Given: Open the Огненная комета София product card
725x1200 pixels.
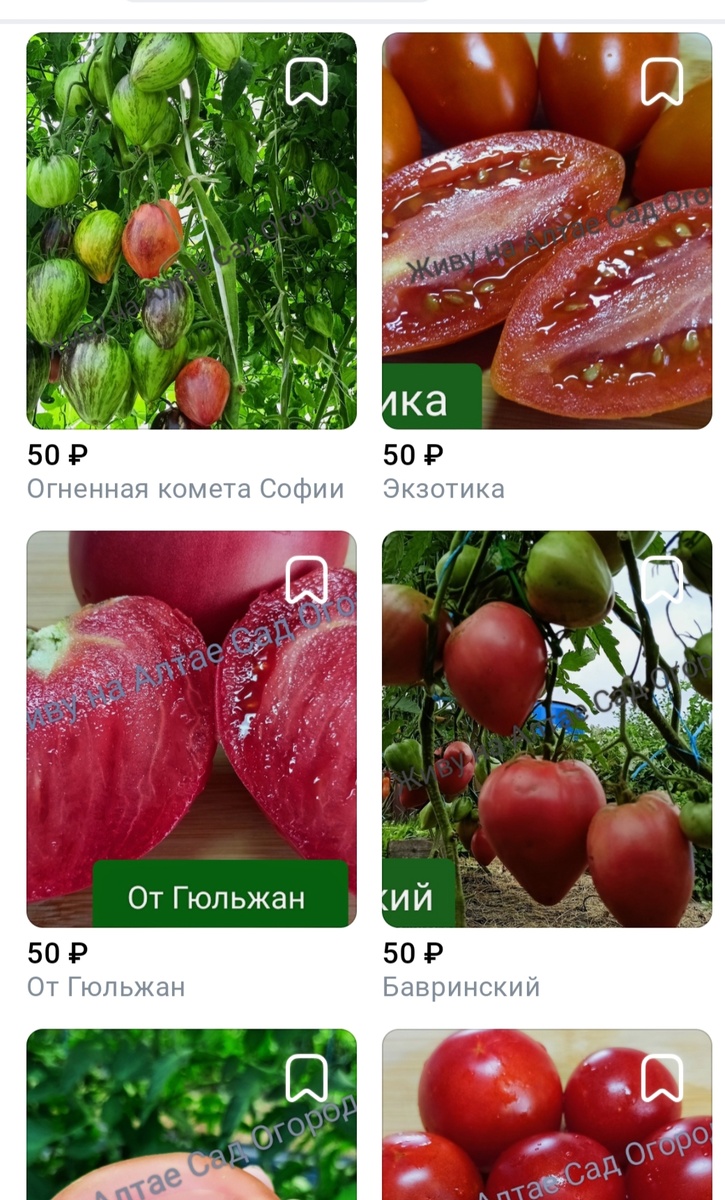Looking at the screenshot, I should 191,231.
